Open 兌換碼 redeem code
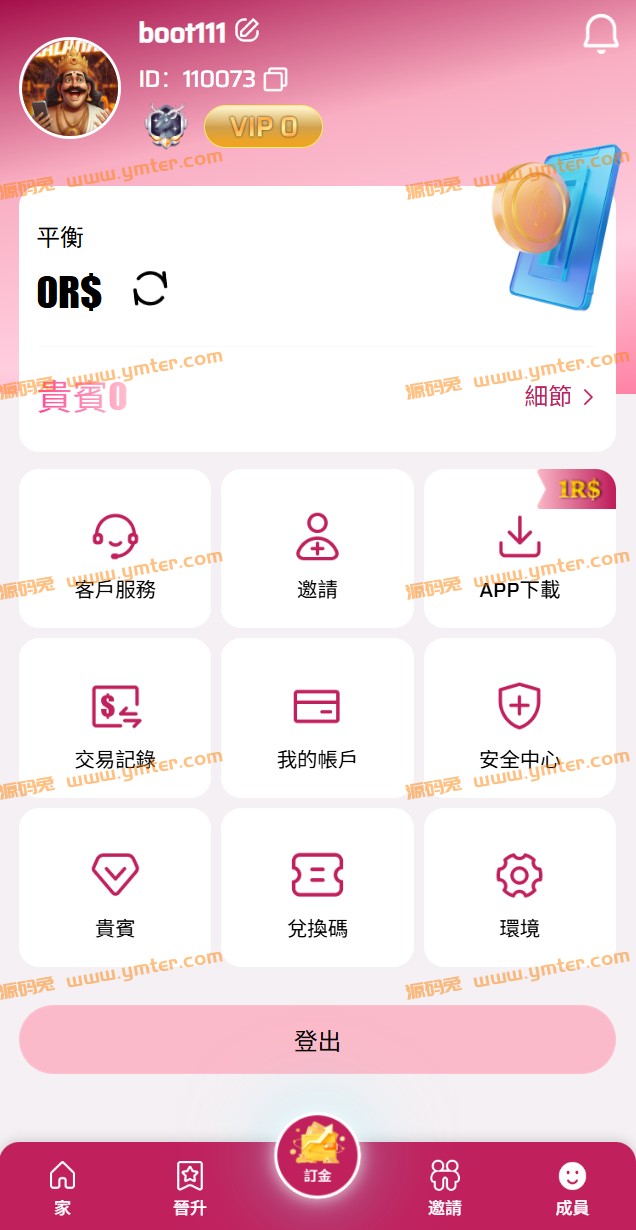The height and width of the screenshot is (1230, 636). pyautogui.click(x=317, y=888)
